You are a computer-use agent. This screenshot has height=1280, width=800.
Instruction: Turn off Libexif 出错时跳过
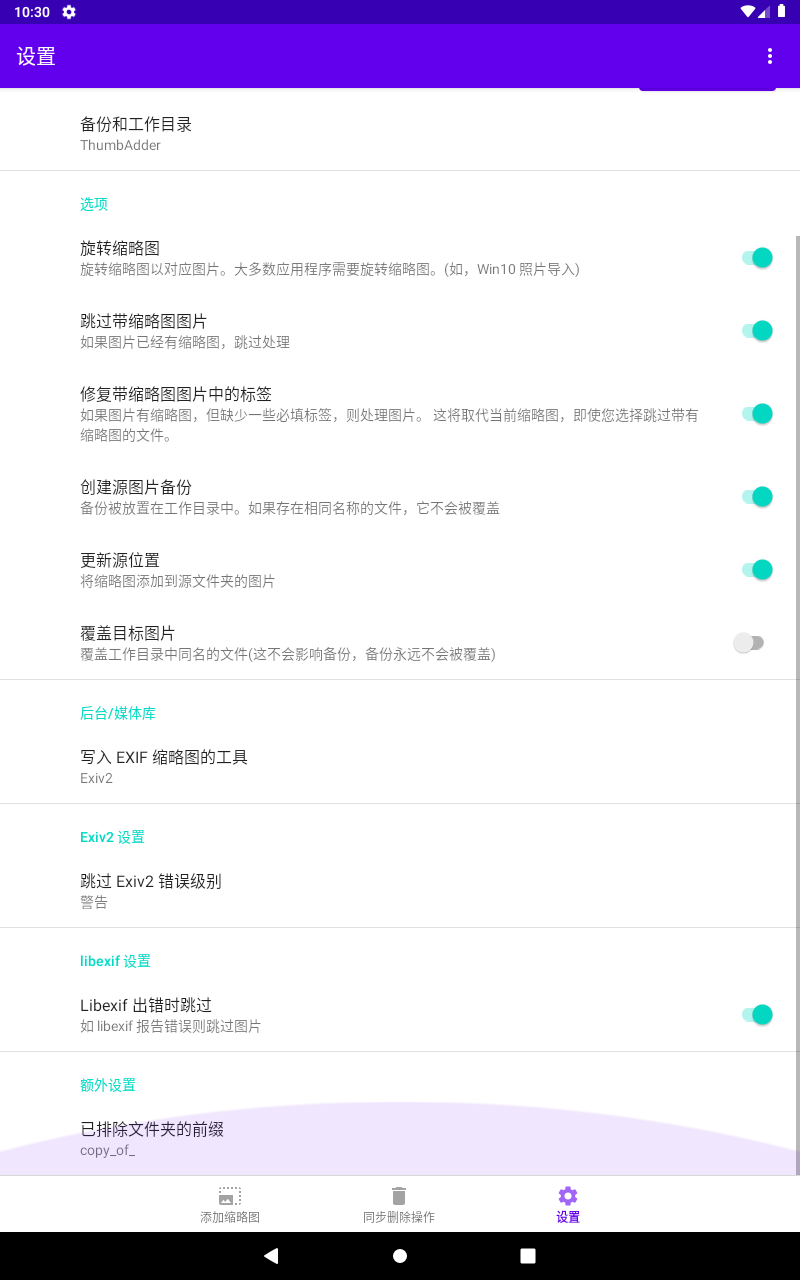pos(757,1015)
